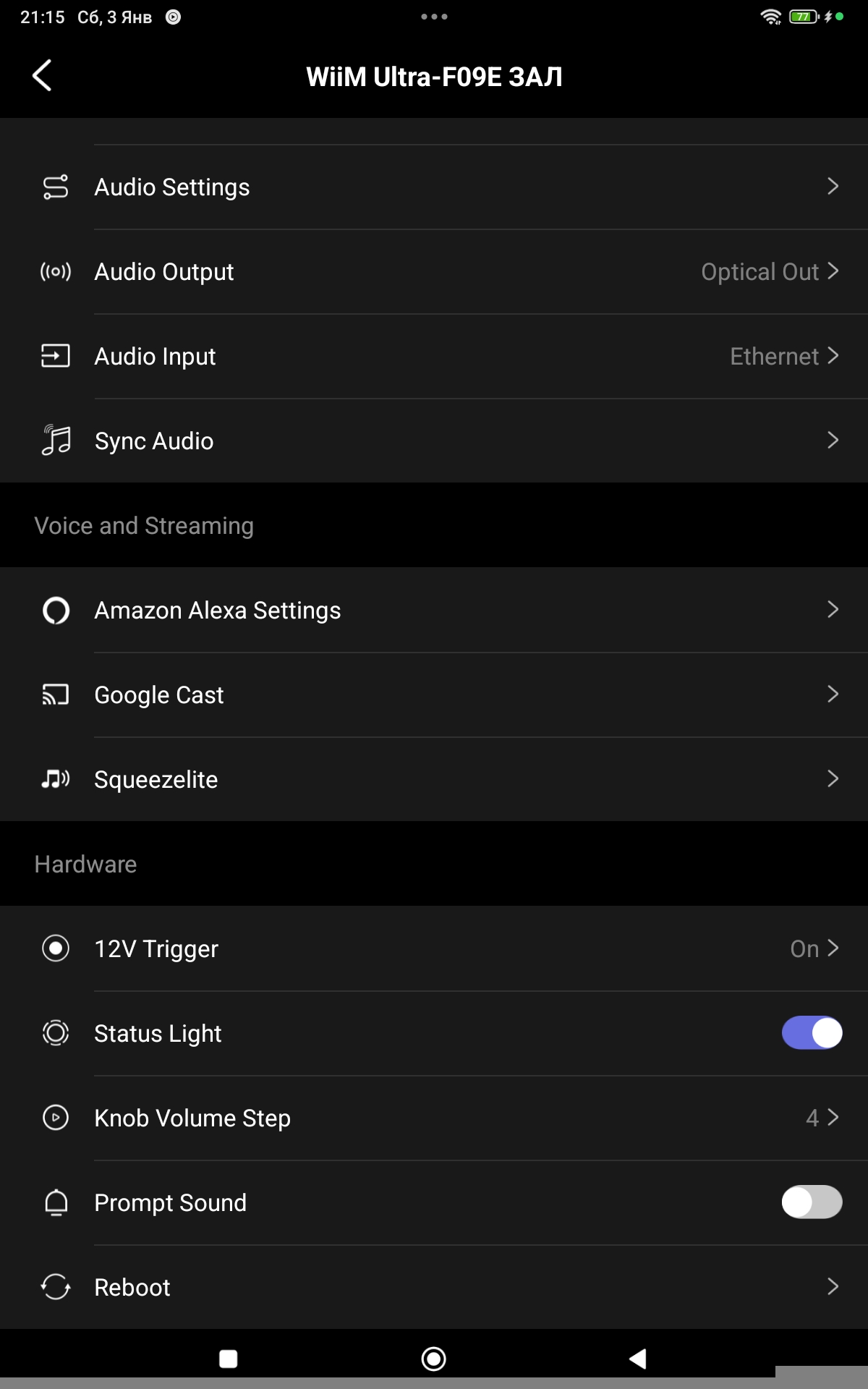
Task: Select Reboot for the device
Action: click(434, 1288)
